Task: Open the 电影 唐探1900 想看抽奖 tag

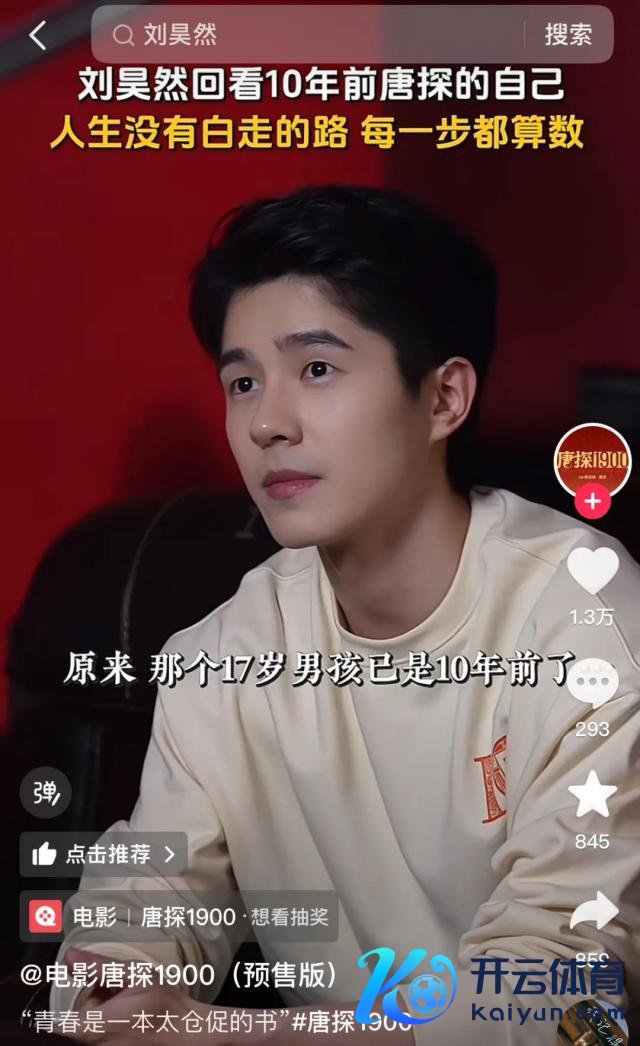Action: click(x=180, y=916)
